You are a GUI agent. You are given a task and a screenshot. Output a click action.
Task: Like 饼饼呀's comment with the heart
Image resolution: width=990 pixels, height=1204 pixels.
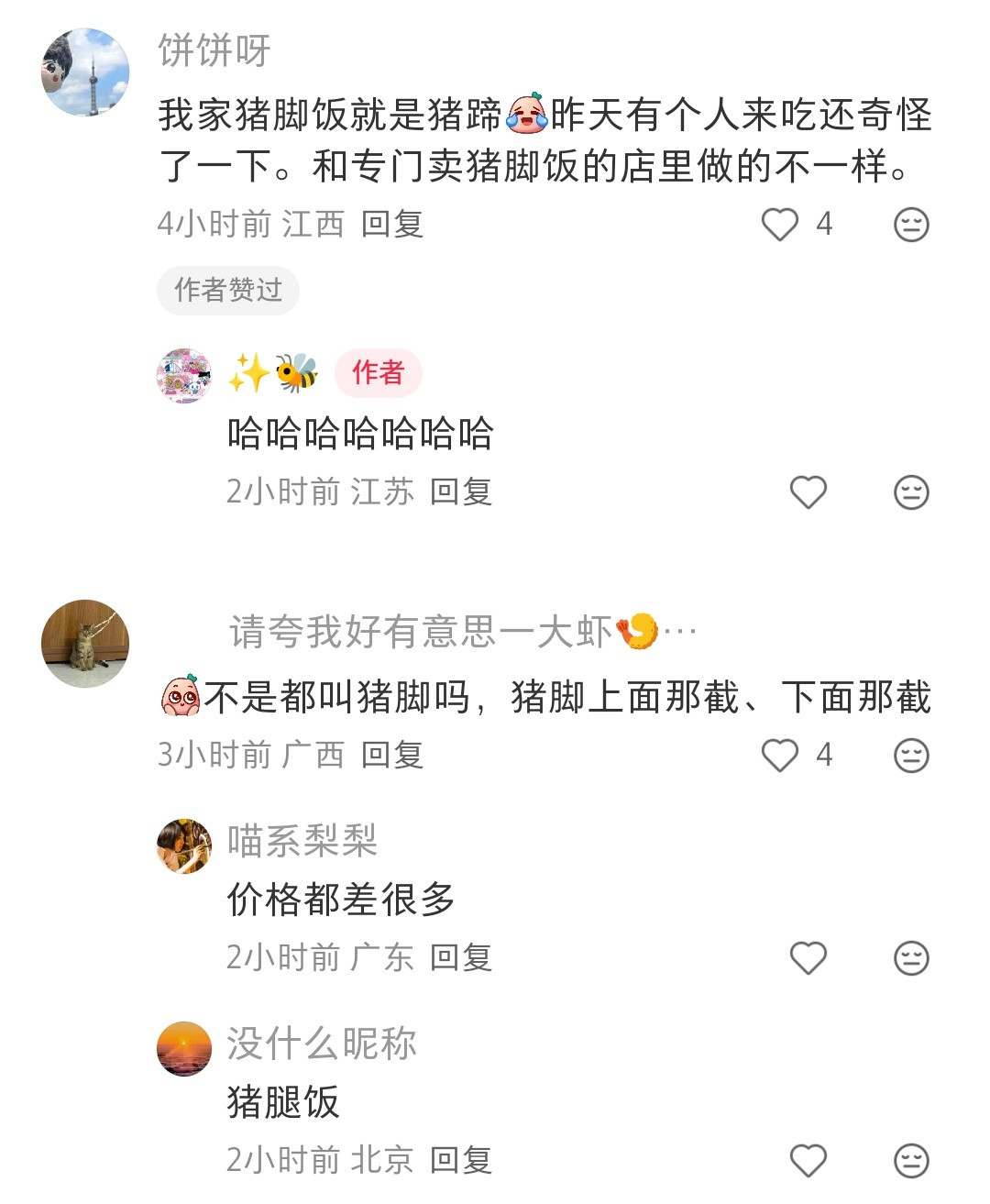(780, 225)
